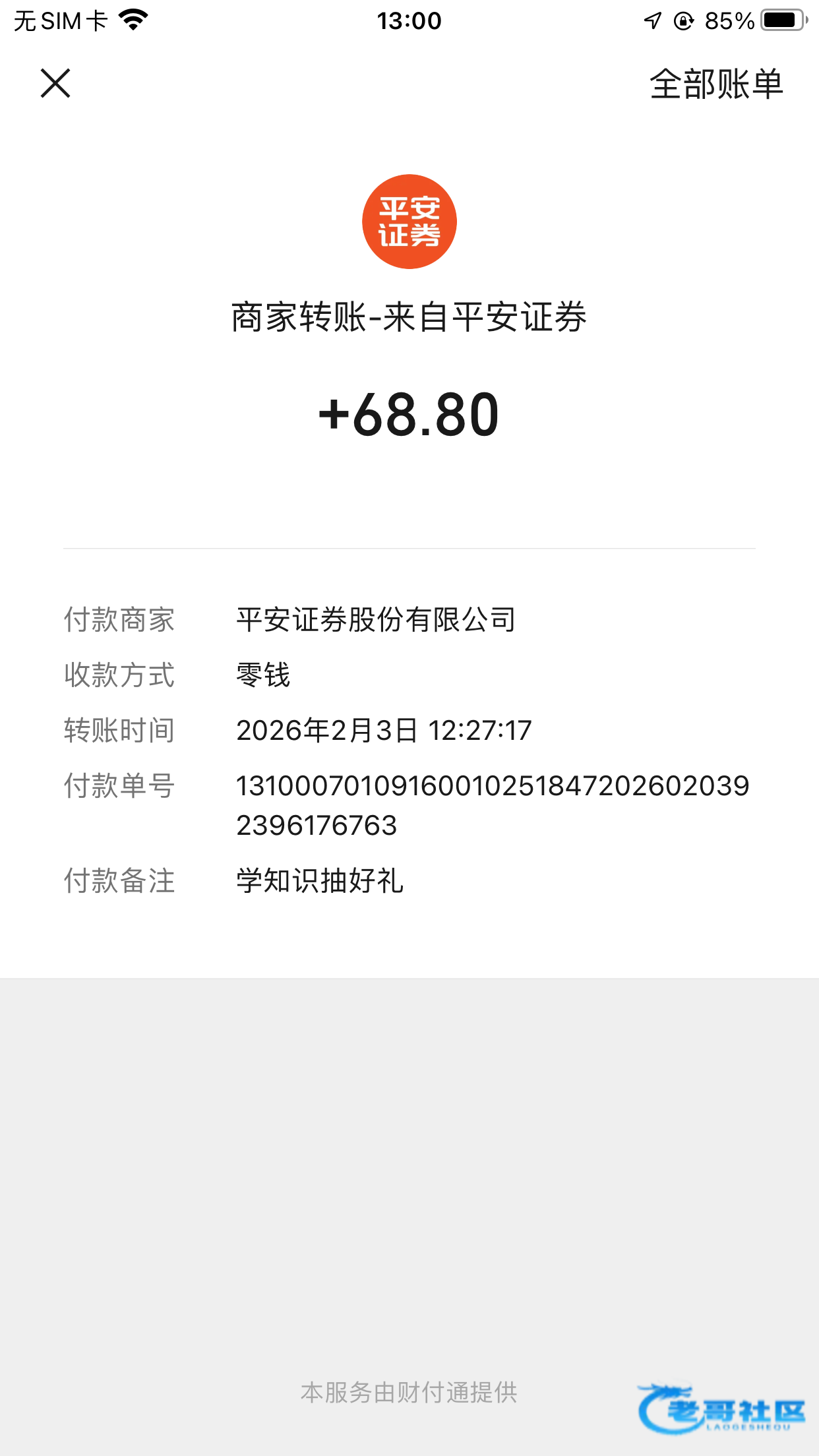The height and width of the screenshot is (1456, 819).
Task: Close the transfer details page
Action: (x=55, y=84)
